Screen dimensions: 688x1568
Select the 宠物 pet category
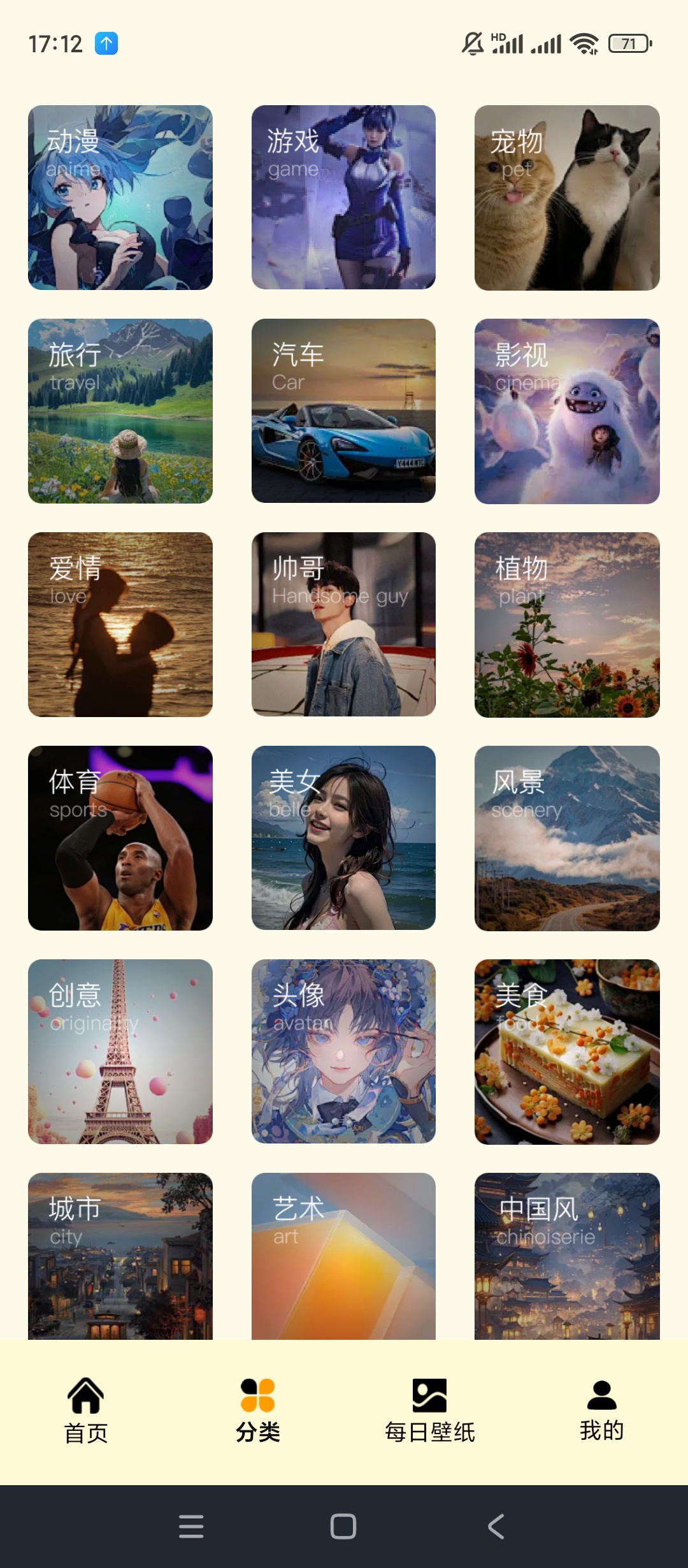click(567, 198)
